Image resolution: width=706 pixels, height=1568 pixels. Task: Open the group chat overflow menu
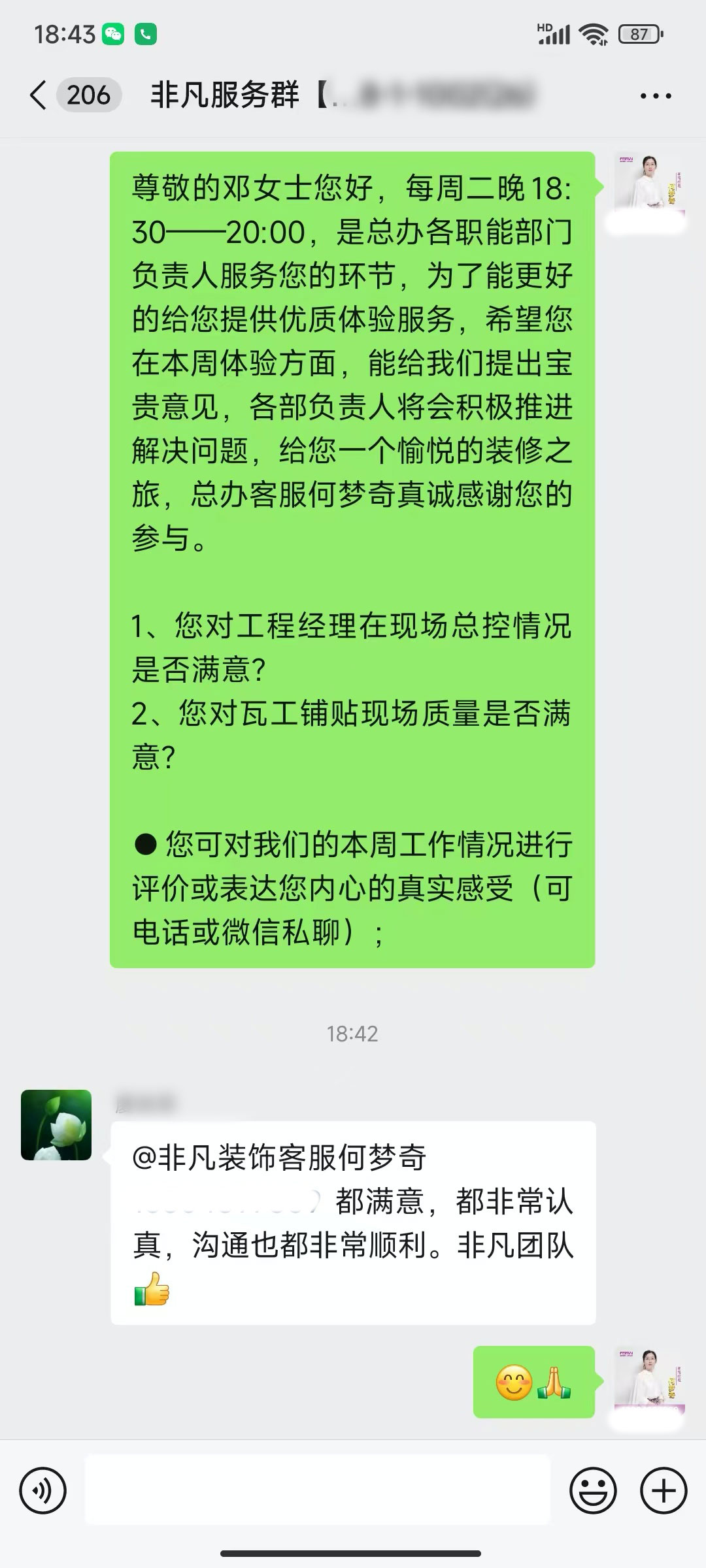pyautogui.click(x=655, y=96)
